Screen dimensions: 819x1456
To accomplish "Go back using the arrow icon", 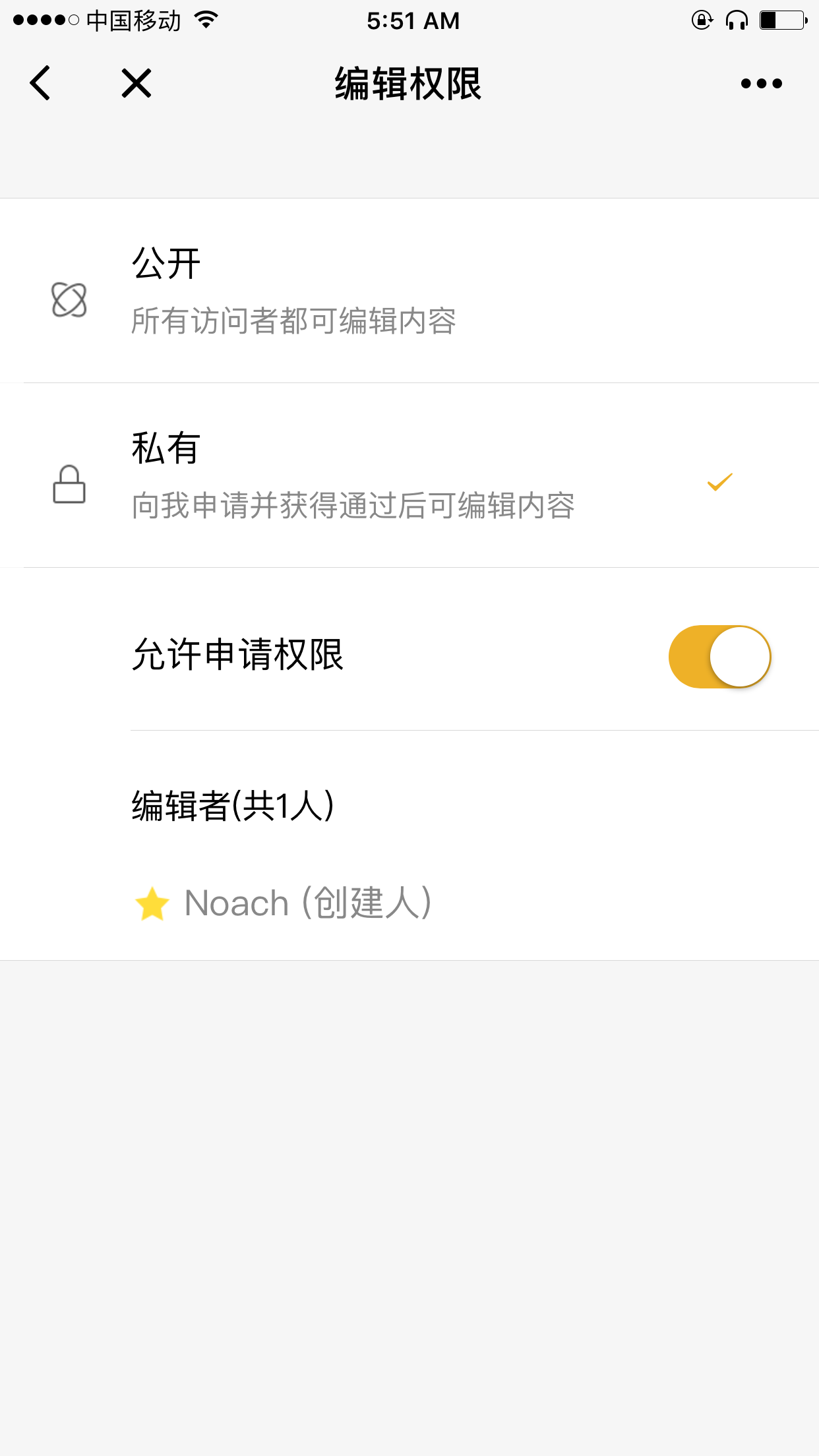I will 41,84.
